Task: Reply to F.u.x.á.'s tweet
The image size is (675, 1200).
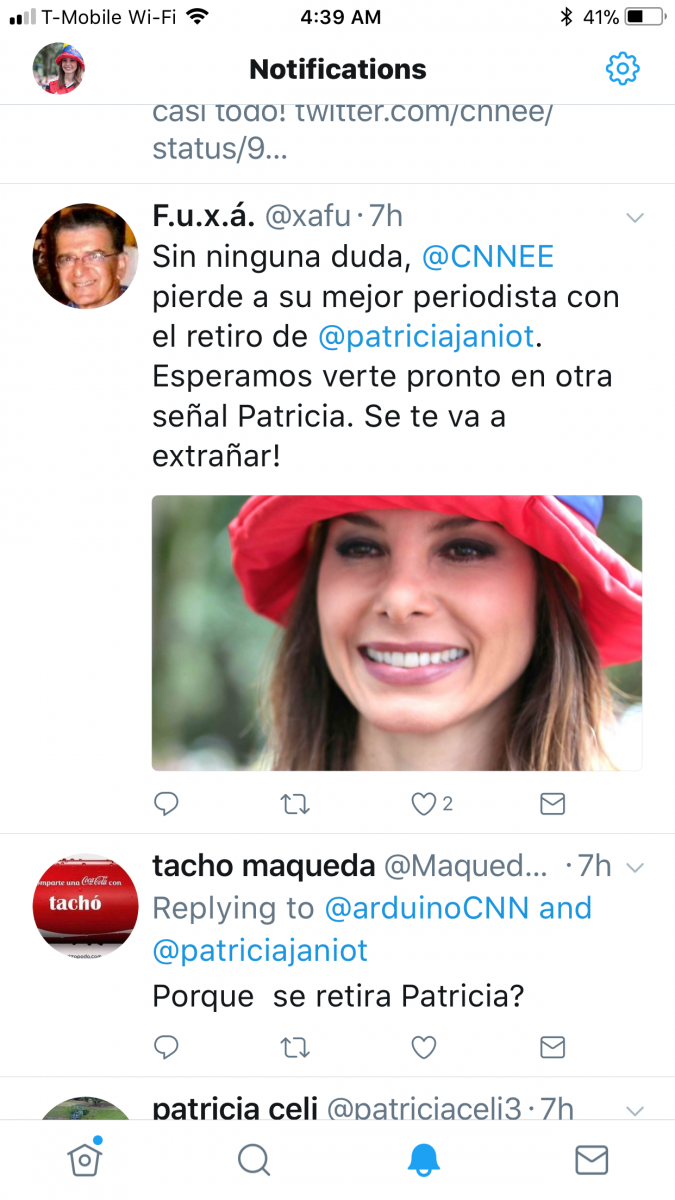Action: pos(167,803)
